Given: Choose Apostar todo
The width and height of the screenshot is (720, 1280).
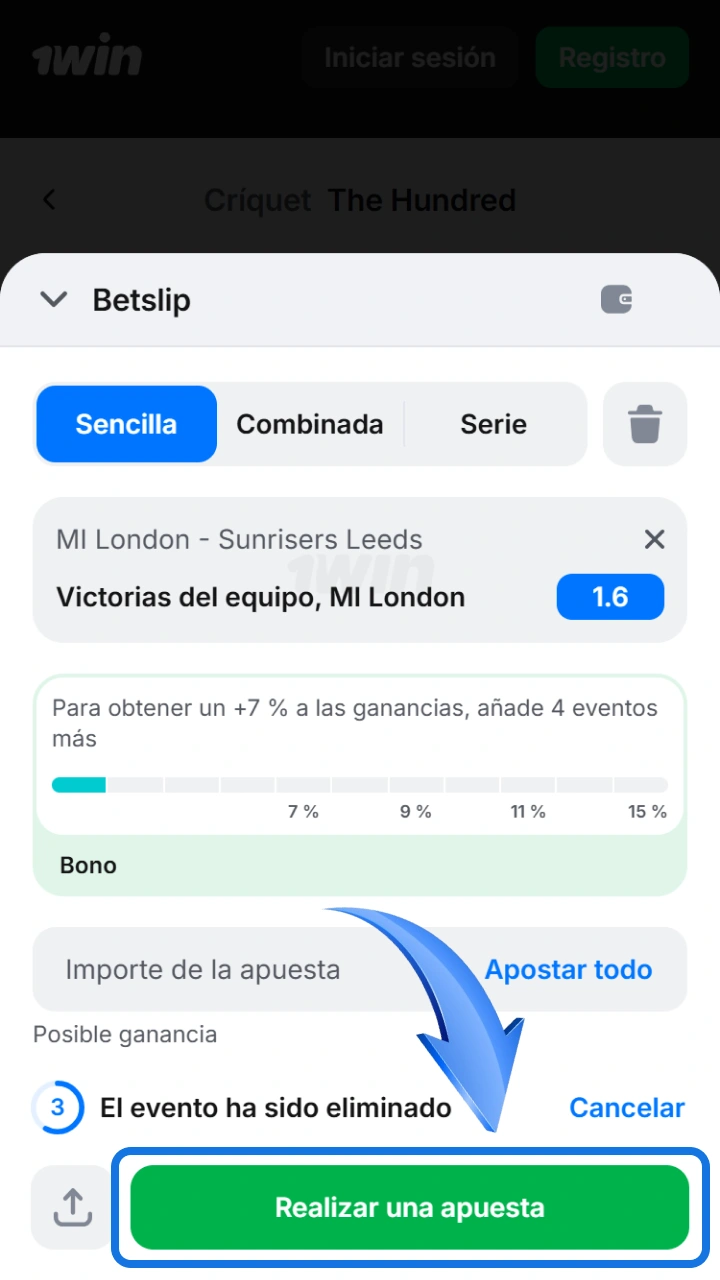Looking at the screenshot, I should pos(568,969).
